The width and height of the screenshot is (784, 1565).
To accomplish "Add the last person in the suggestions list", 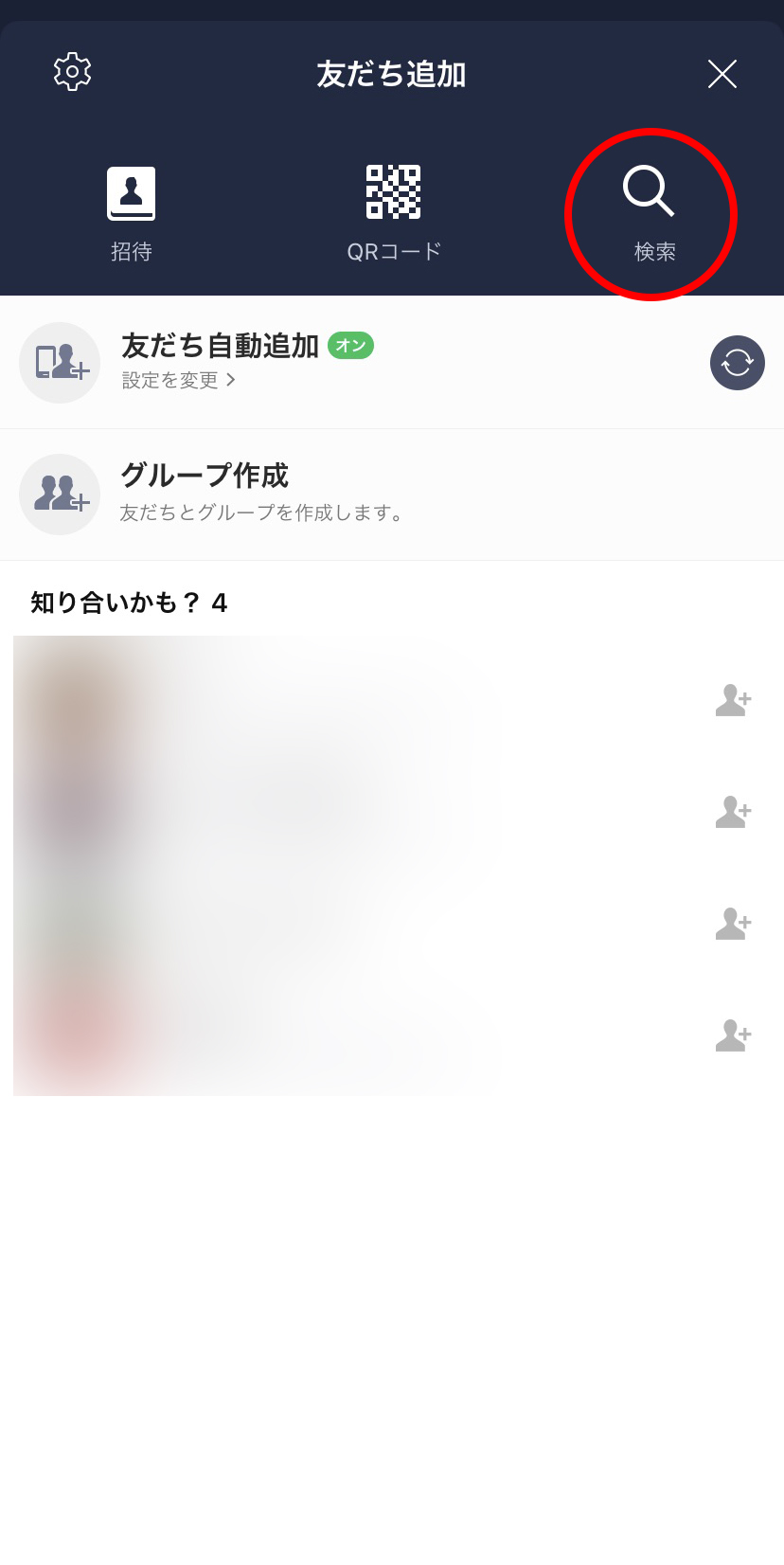I will point(734,1035).
